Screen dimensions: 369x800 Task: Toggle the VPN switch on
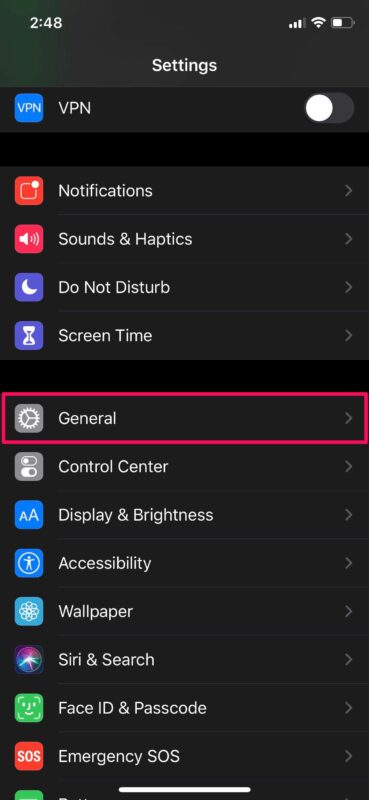click(x=329, y=108)
